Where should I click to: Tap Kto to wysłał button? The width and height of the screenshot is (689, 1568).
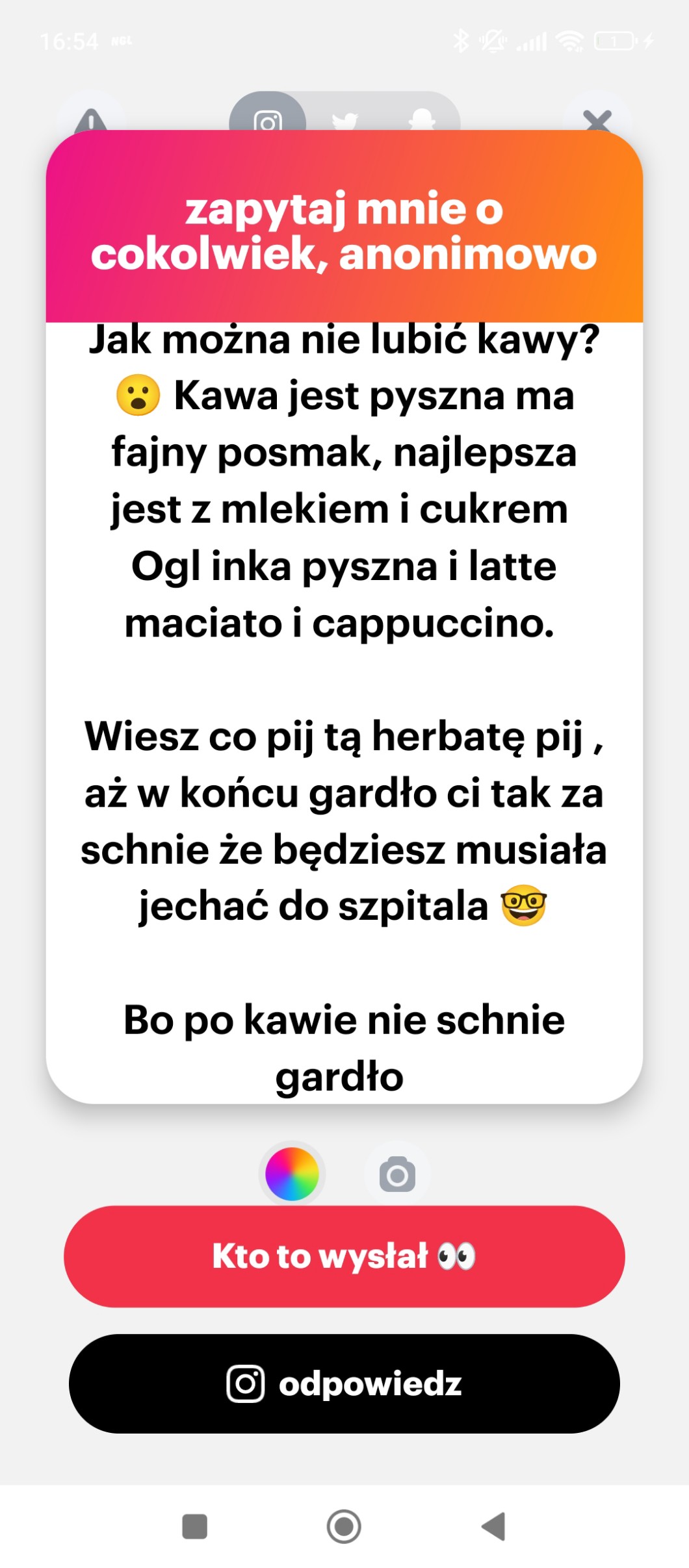344,1256
